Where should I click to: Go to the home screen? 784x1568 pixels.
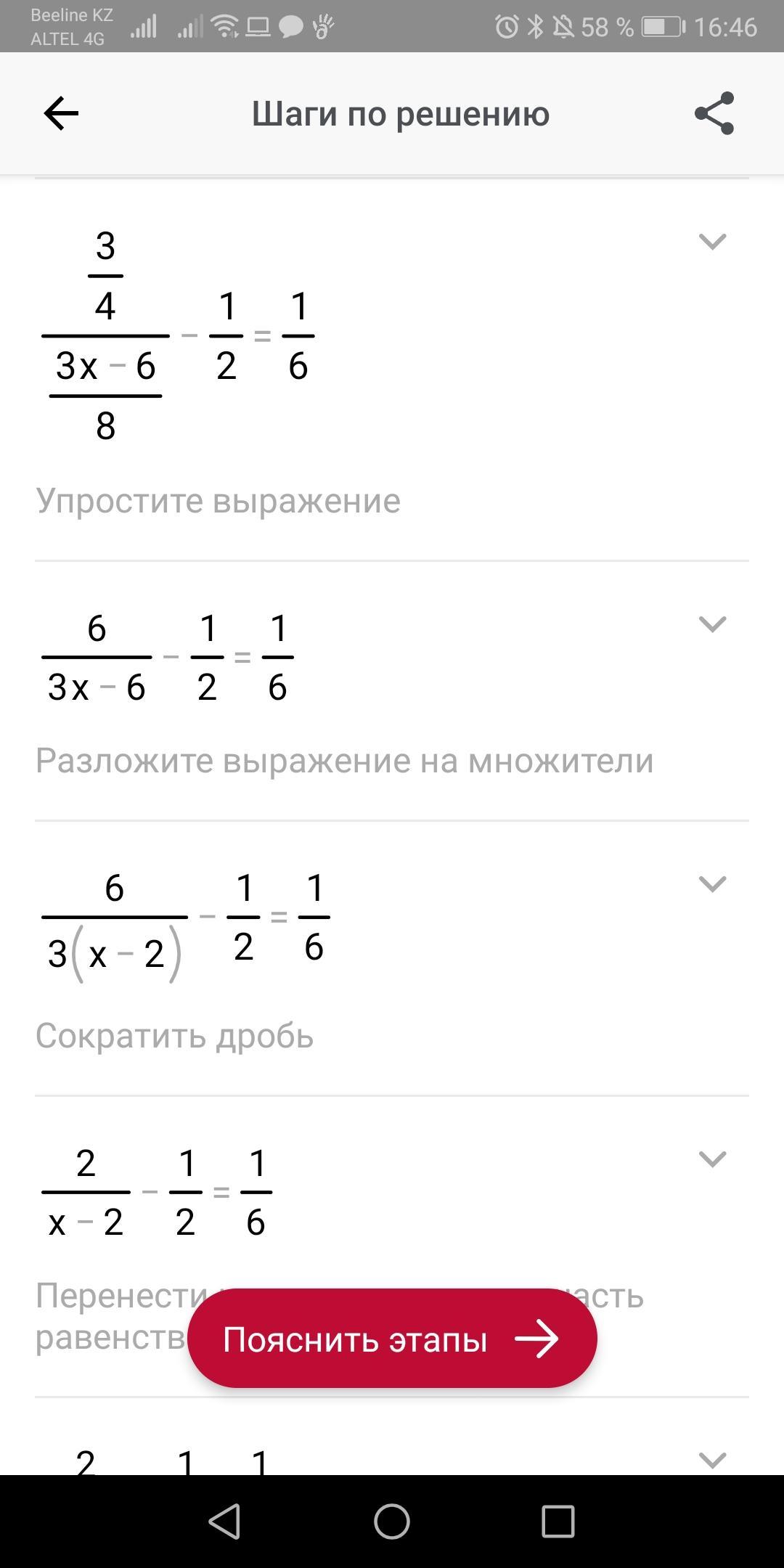[392, 1521]
